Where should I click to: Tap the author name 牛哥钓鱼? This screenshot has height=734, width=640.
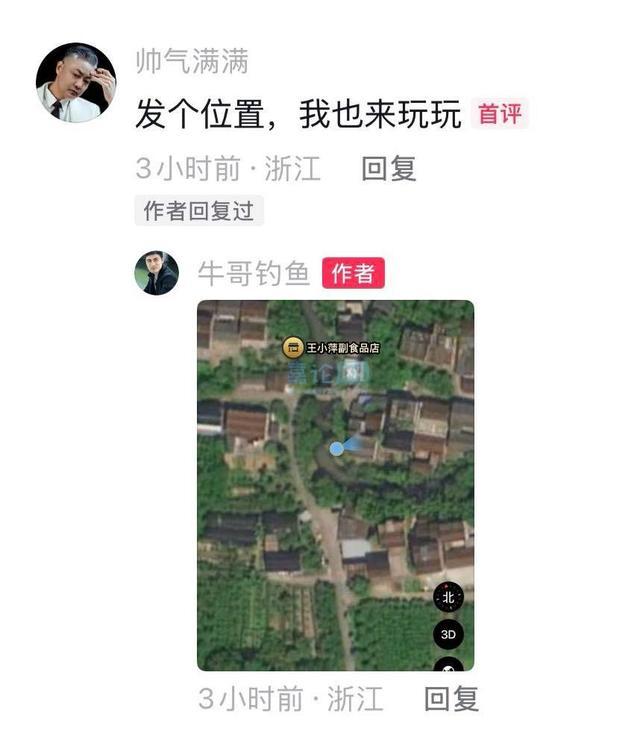click(254, 273)
